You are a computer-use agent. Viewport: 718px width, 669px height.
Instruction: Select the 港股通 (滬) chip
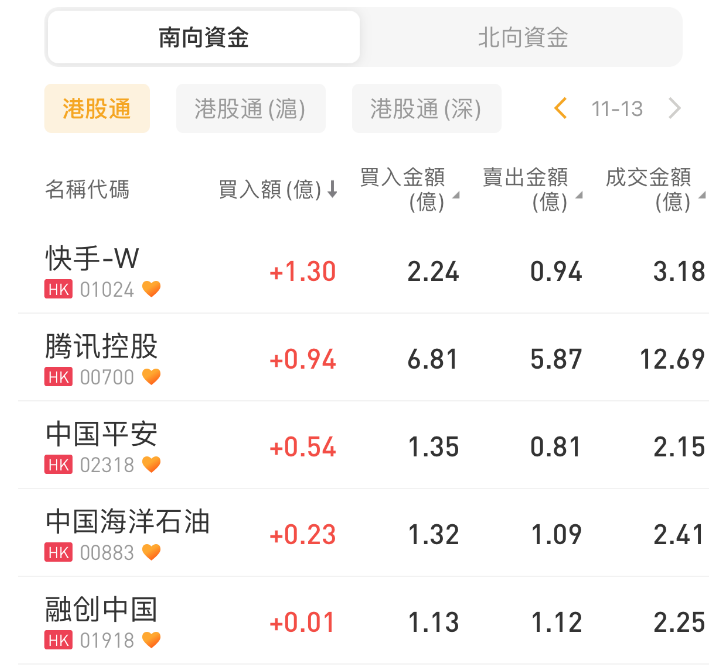(x=250, y=109)
